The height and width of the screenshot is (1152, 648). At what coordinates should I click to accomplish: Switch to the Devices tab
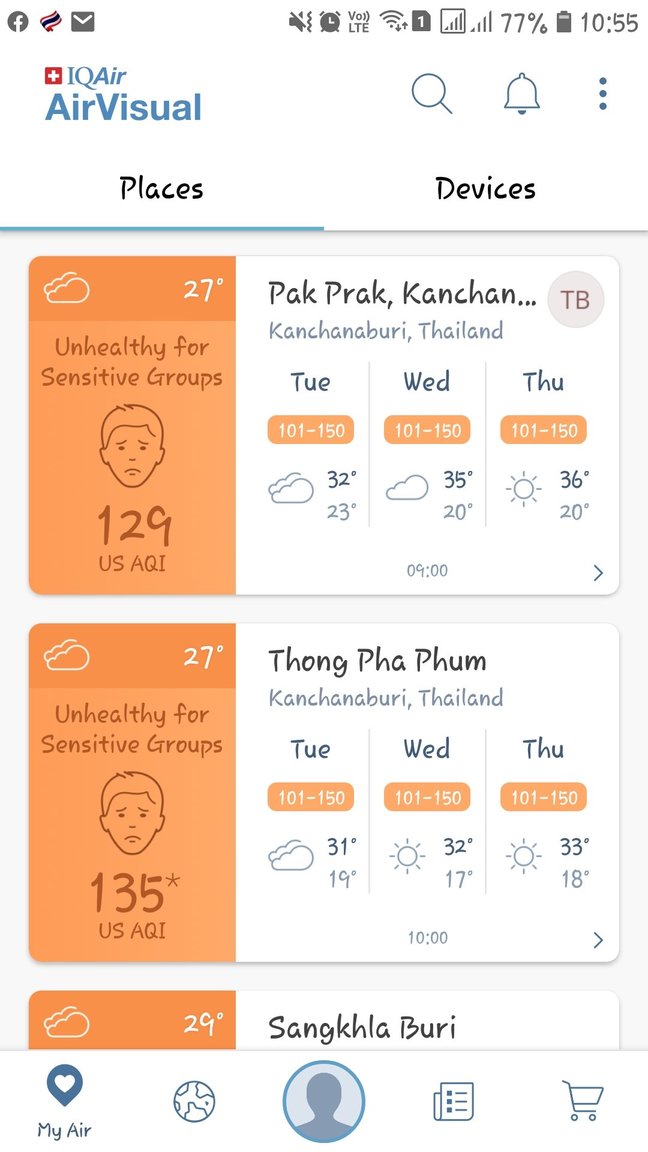485,189
